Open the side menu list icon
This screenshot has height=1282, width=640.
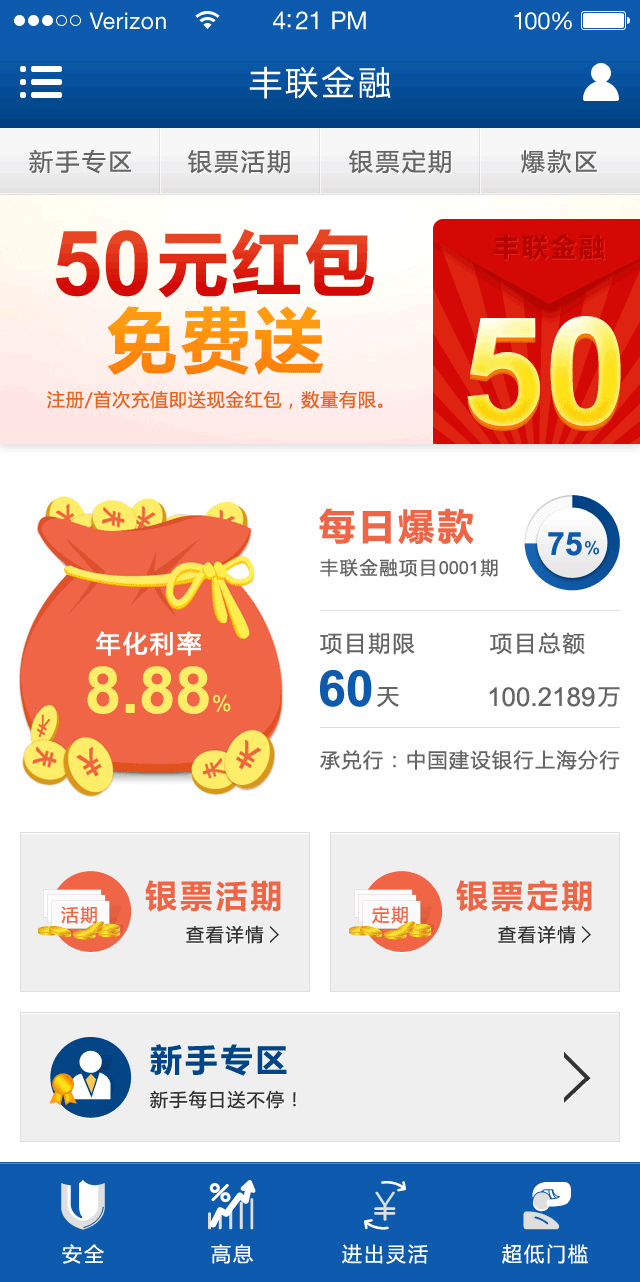click(x=41, y=82)
